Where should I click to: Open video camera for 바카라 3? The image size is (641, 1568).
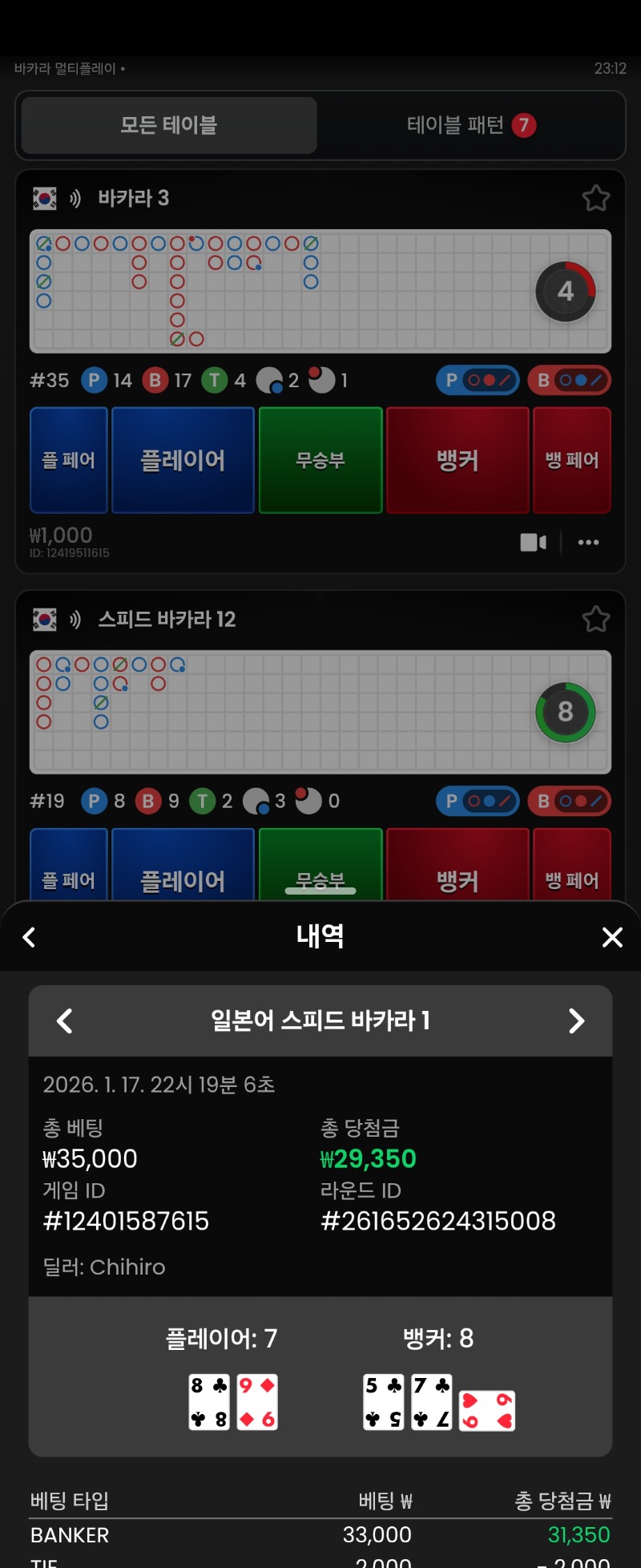coord(533,543)
